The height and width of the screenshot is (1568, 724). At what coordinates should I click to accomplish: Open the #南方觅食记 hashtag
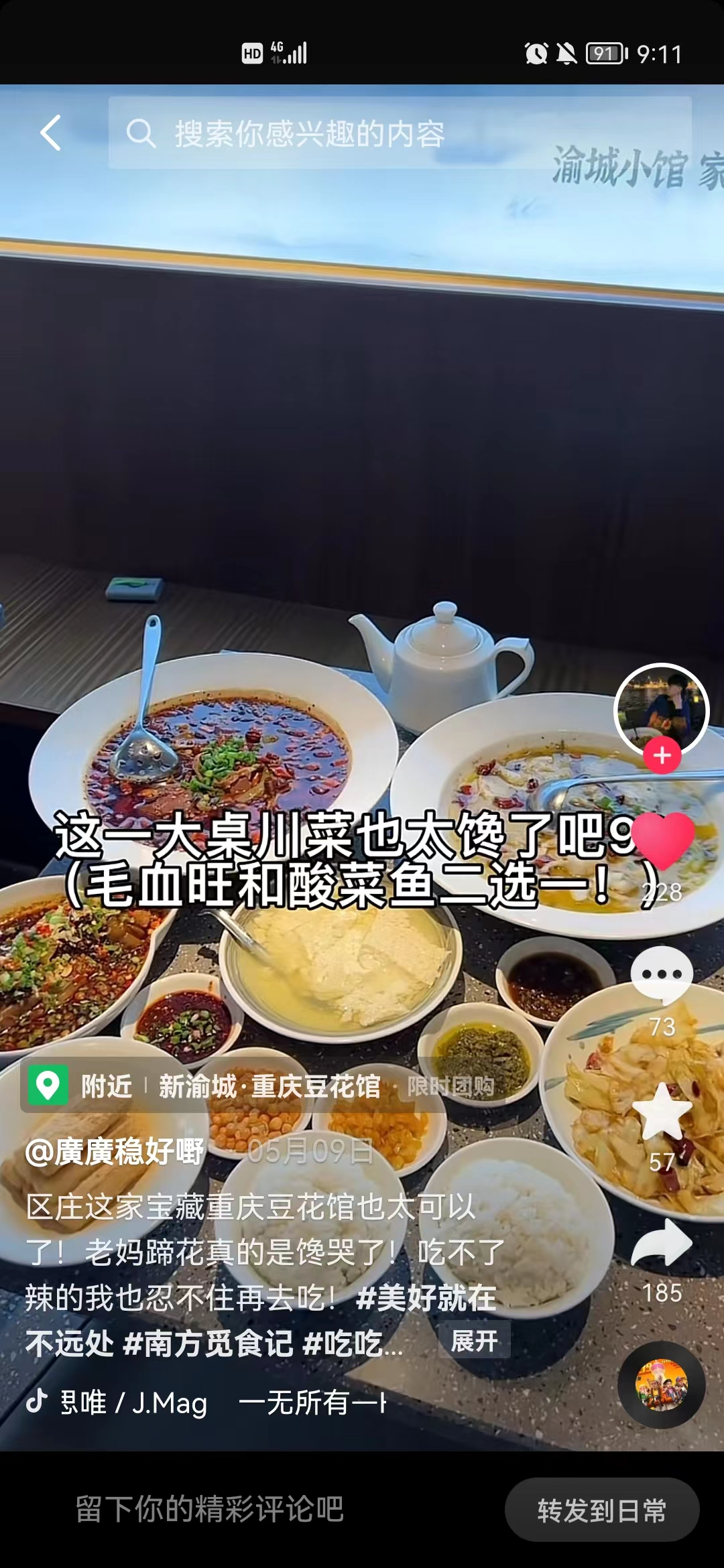pyautogui.click(x=209, y=1344)
